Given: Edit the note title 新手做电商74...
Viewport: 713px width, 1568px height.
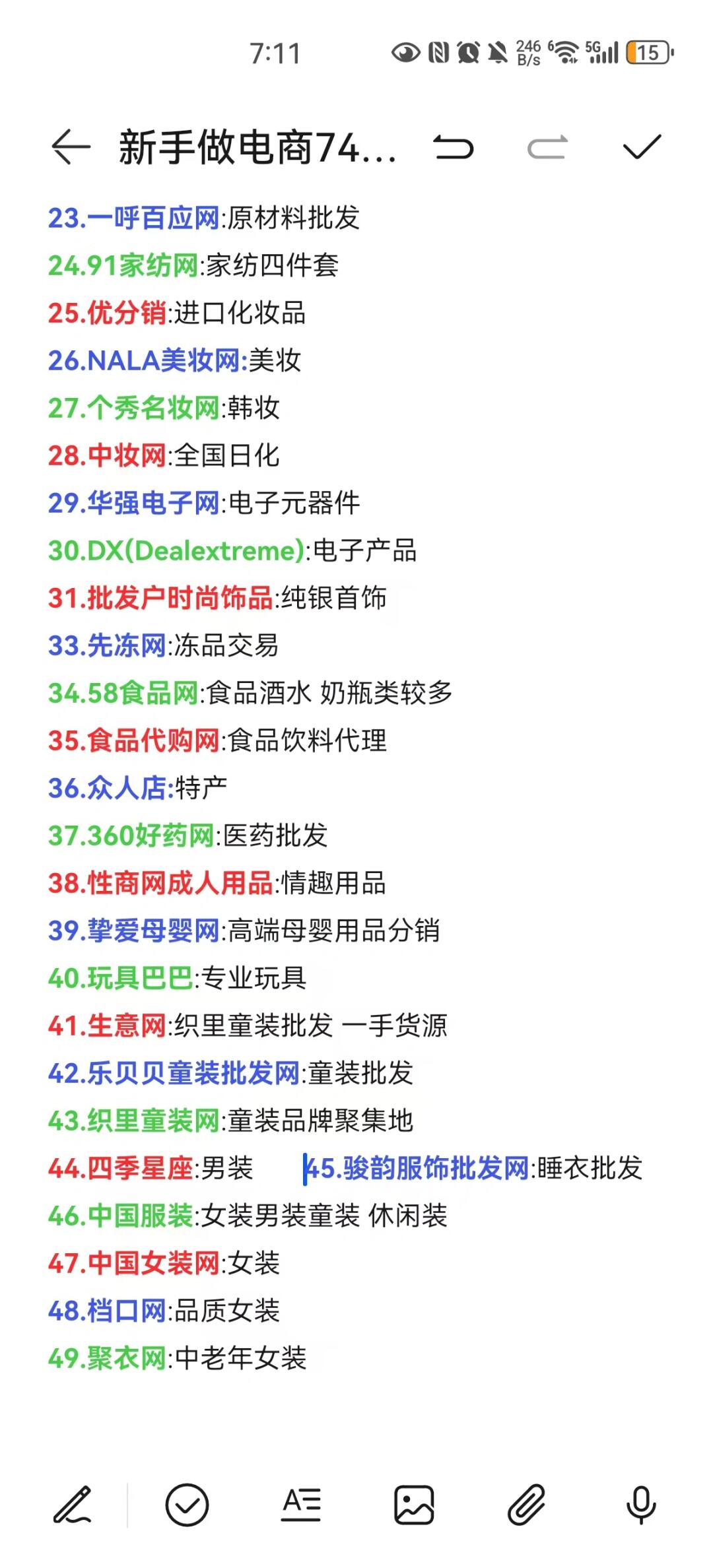Looking at the screenshot, I should point(257,147).
